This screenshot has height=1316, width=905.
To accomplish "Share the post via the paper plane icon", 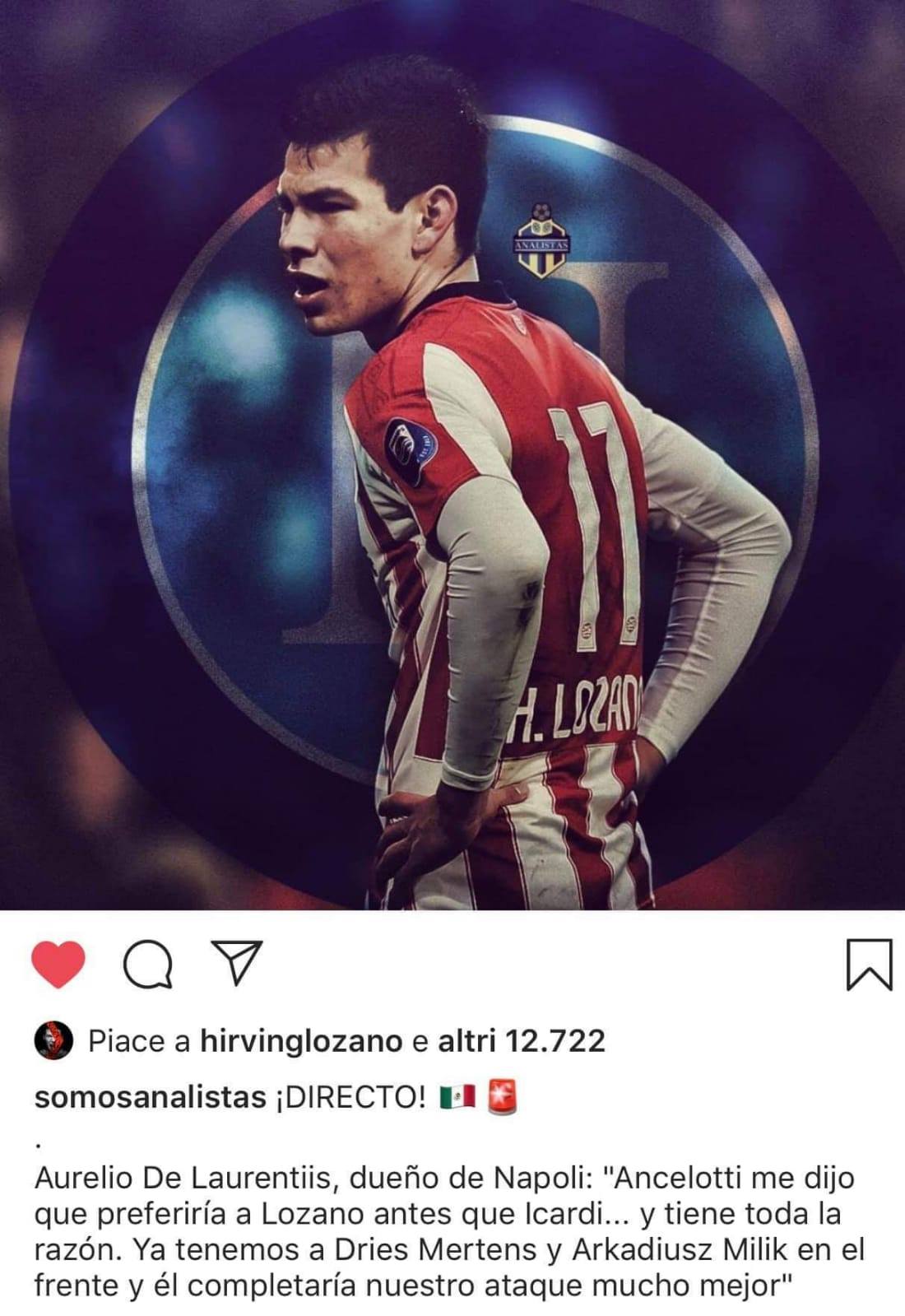I will tap(237, 962).
